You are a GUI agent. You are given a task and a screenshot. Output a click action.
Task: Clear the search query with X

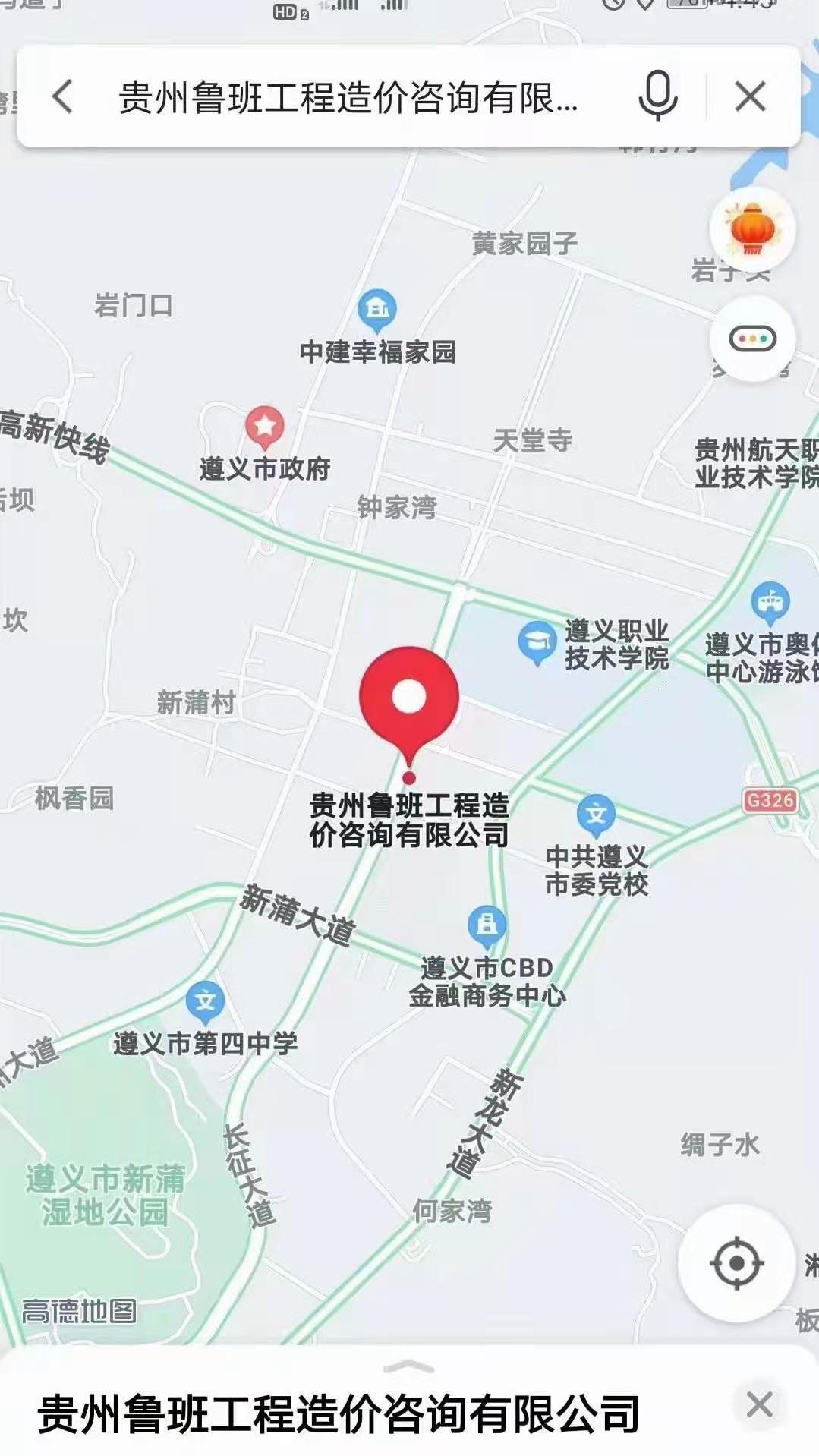[x=750, y=97]
